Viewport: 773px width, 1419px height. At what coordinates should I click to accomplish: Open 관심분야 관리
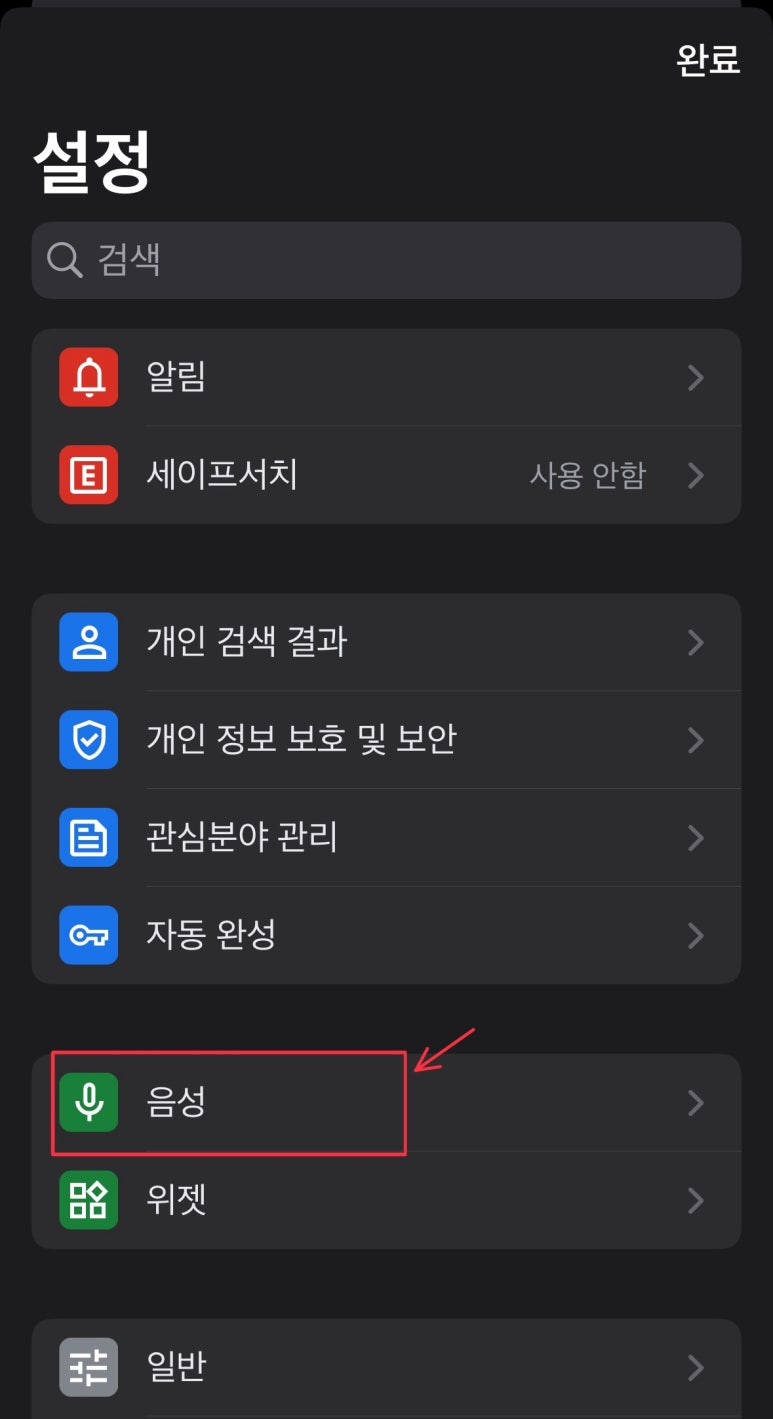[386, 837]
